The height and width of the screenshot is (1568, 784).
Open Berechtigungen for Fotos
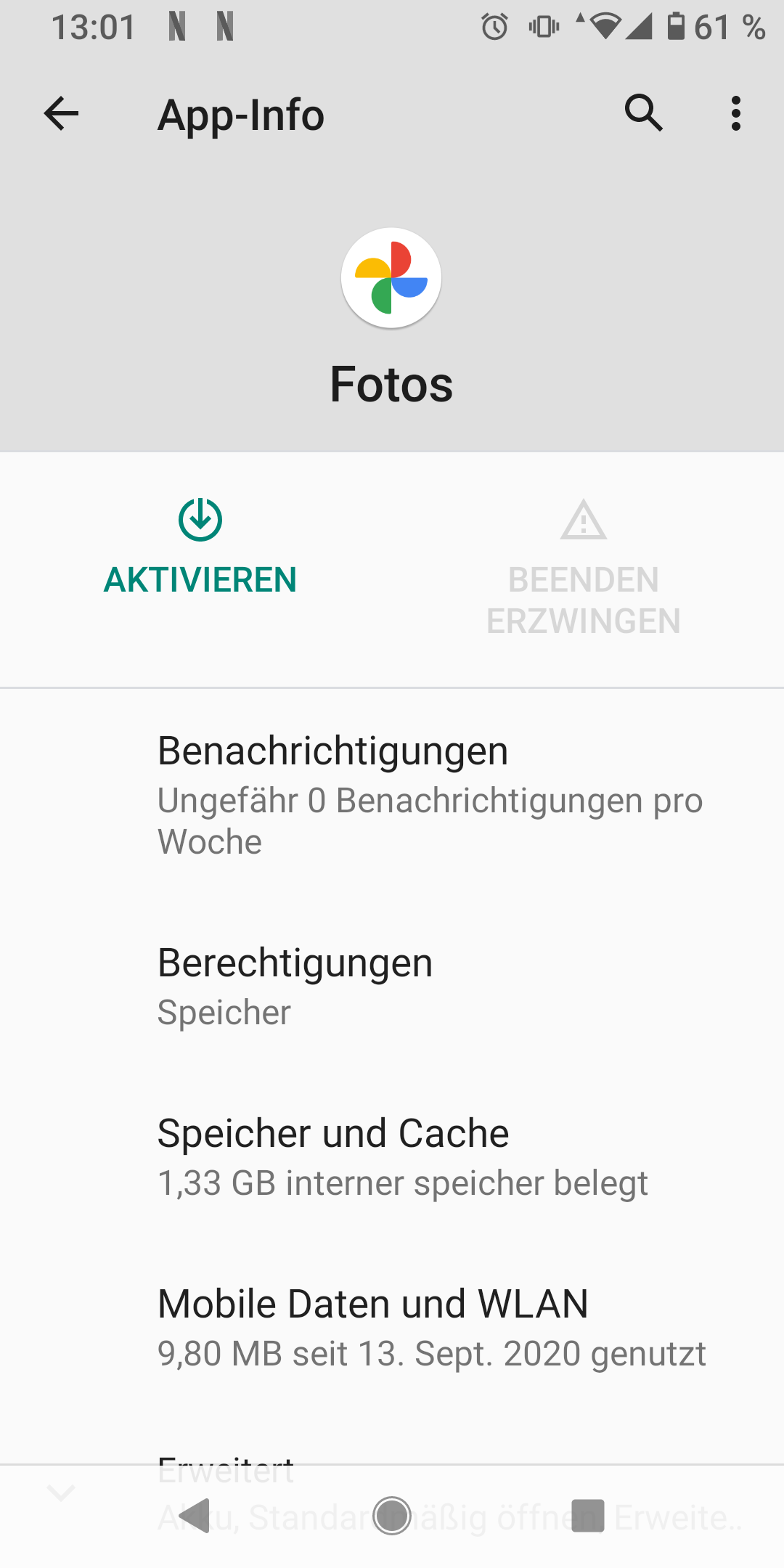[x=392, y=987]
